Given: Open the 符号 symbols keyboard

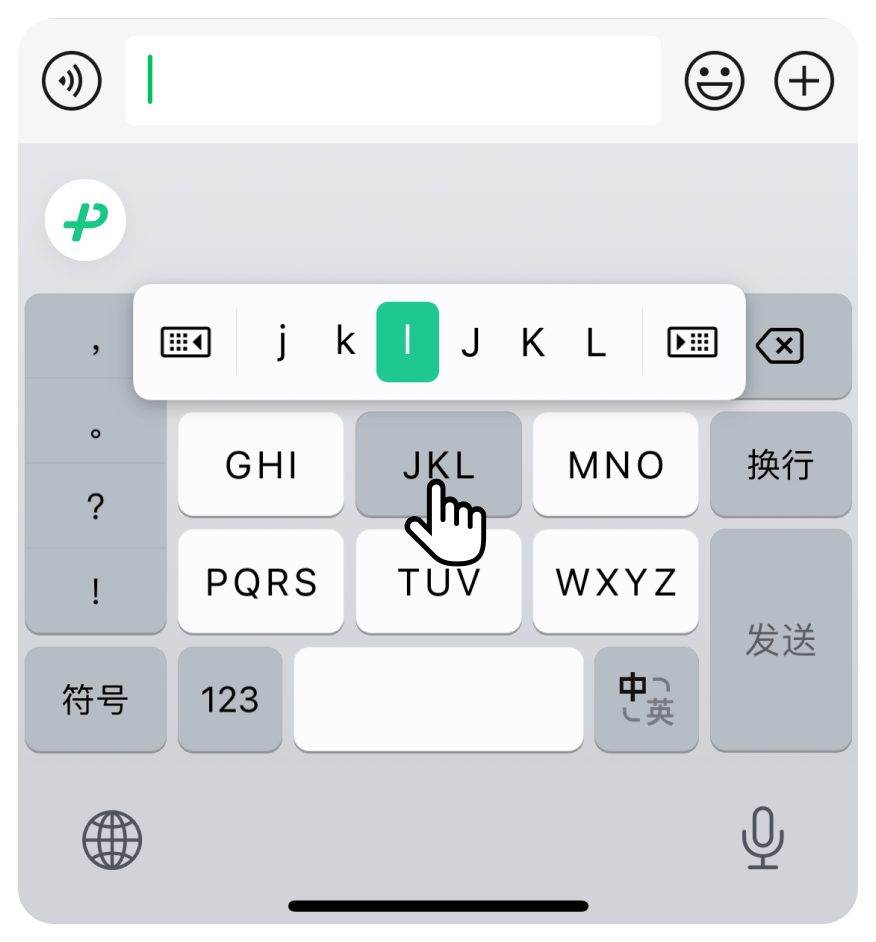Looking at the screenshot, I should click(x=95, y=699).
